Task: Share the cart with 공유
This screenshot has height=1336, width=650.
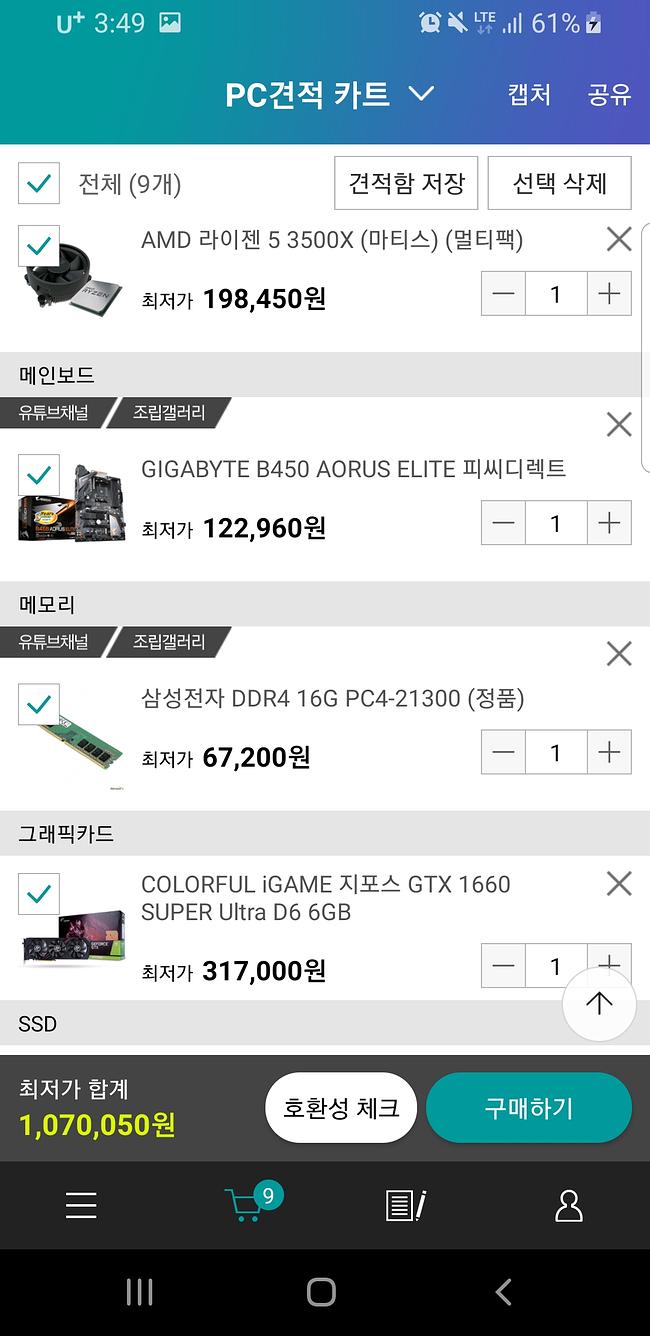Action: [x=609, y=94]
